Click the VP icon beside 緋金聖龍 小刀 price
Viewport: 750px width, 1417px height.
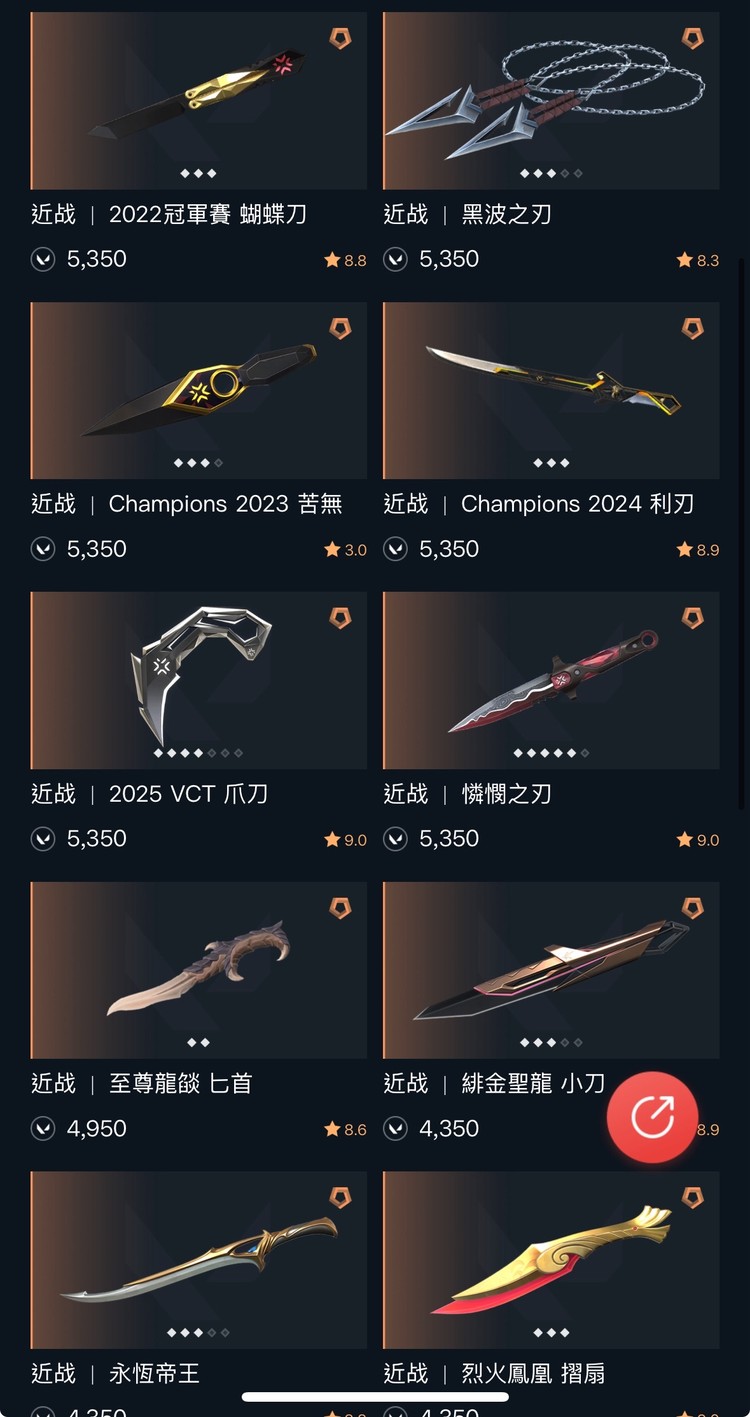(395, 1128)
